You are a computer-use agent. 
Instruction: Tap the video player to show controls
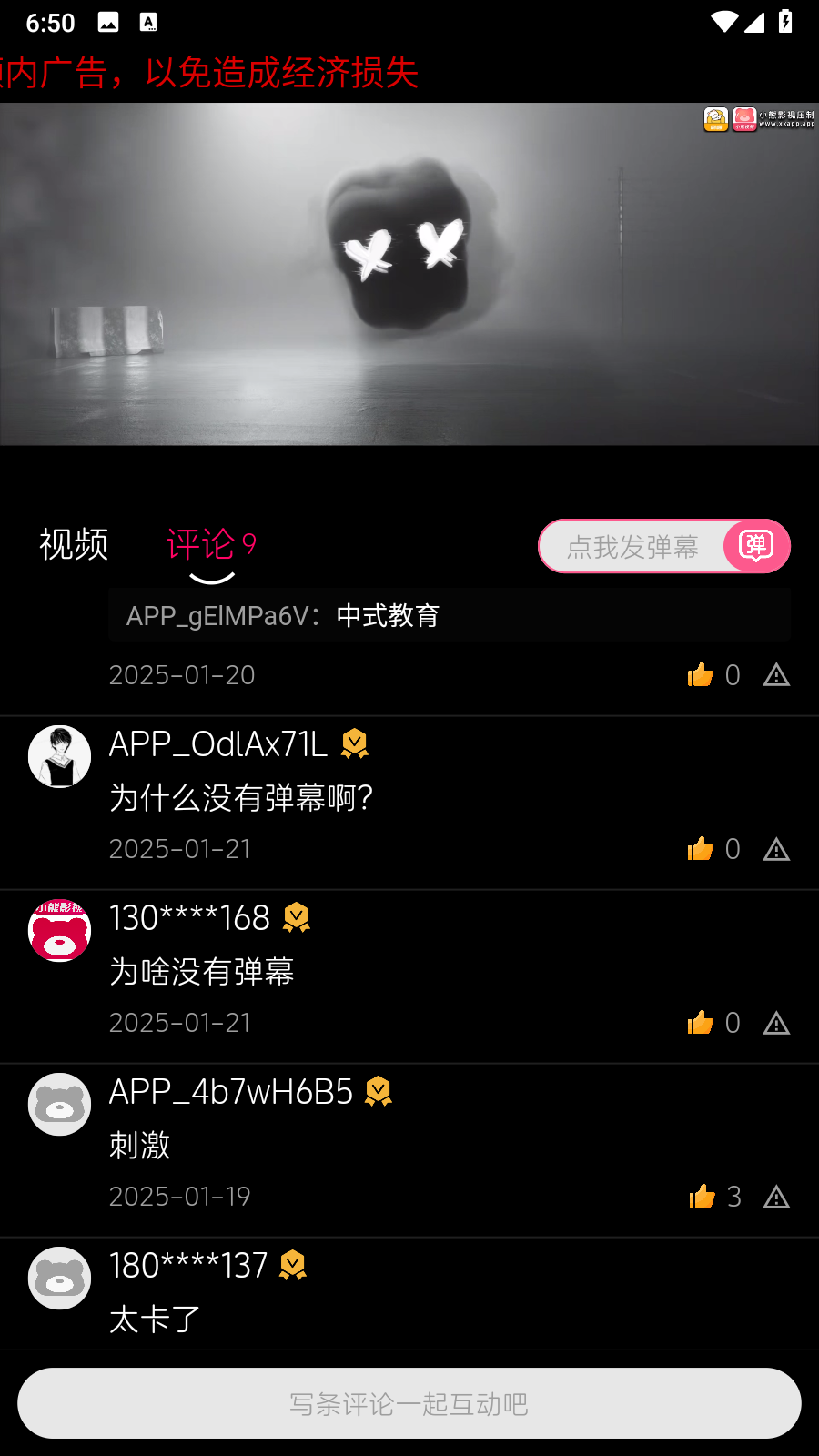click(409, 274)
